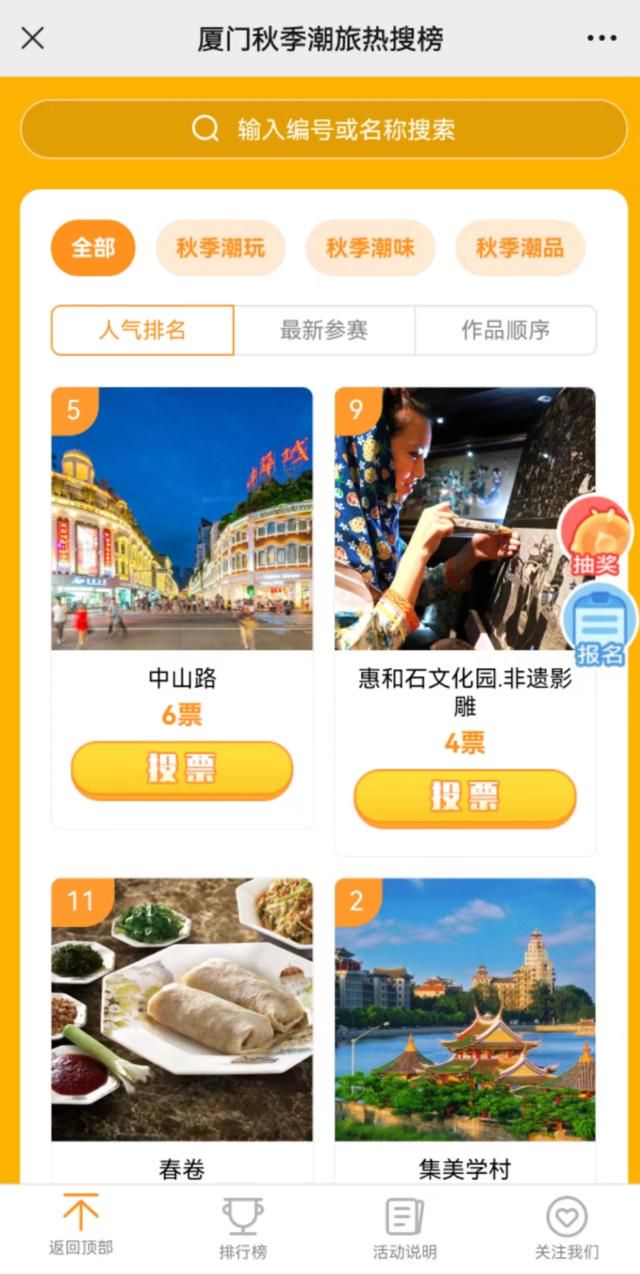Open the three-dot overflow menu
The image size is (640, 1274).
(x=602, y=38)
